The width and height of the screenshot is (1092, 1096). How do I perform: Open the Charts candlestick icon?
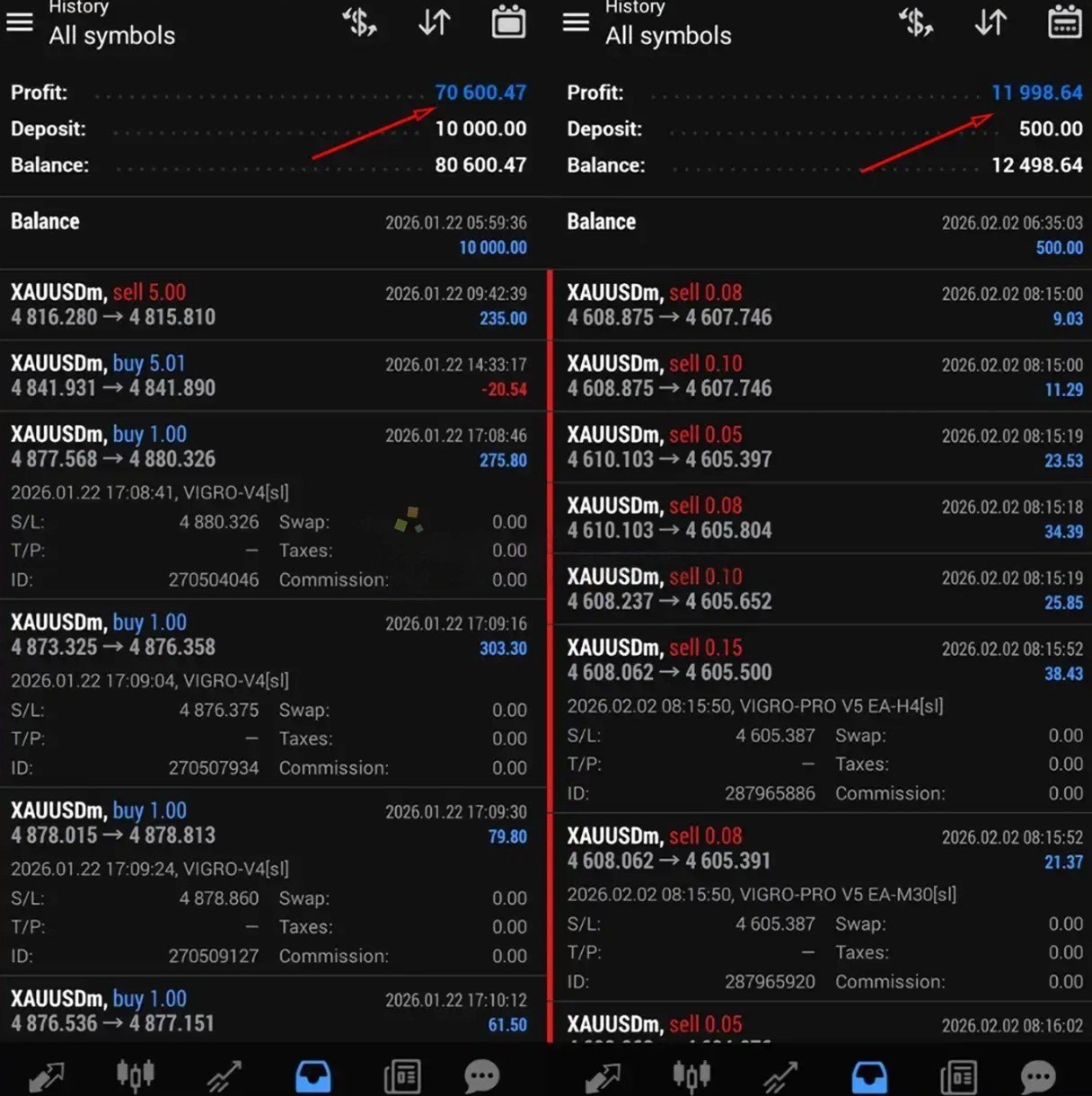click(136, 1074)
